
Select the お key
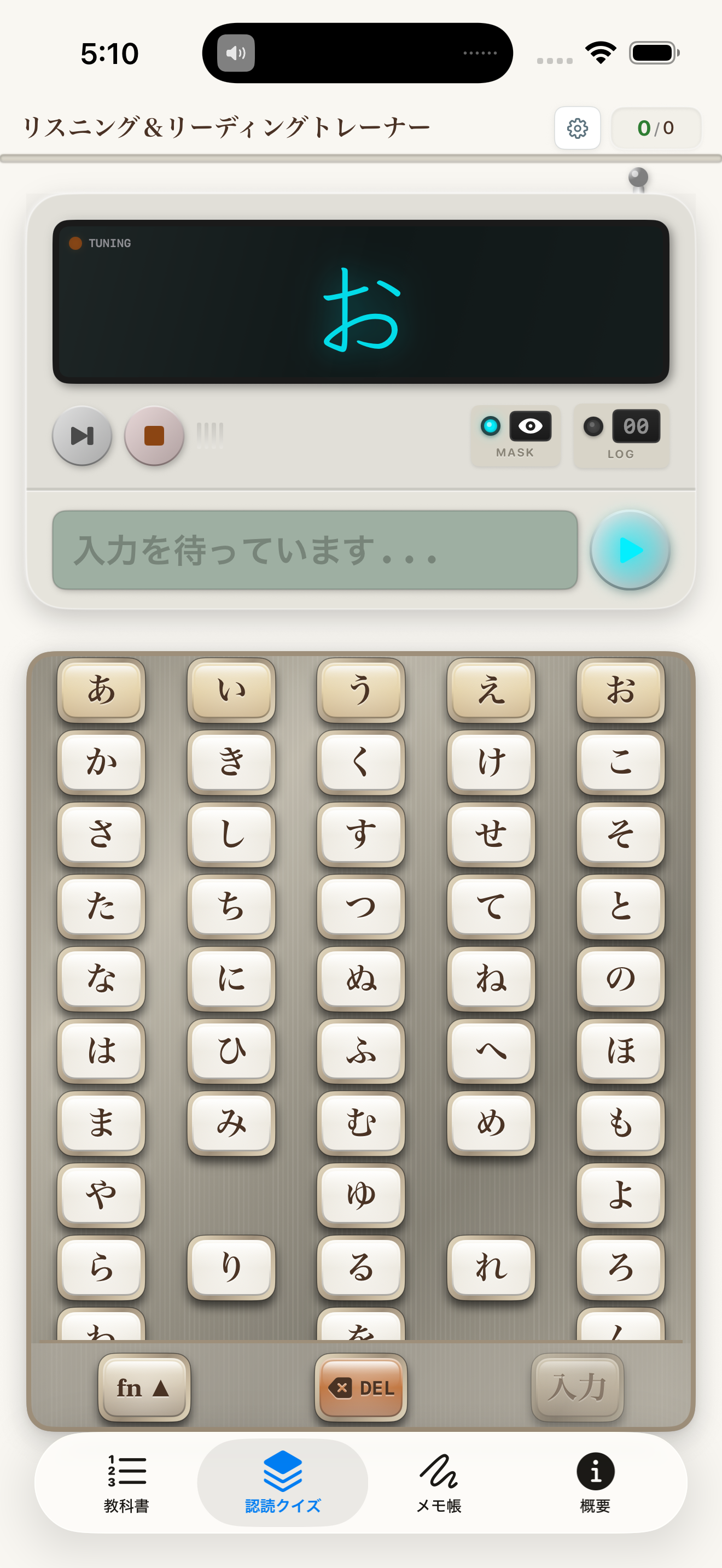tap(620, 691)
